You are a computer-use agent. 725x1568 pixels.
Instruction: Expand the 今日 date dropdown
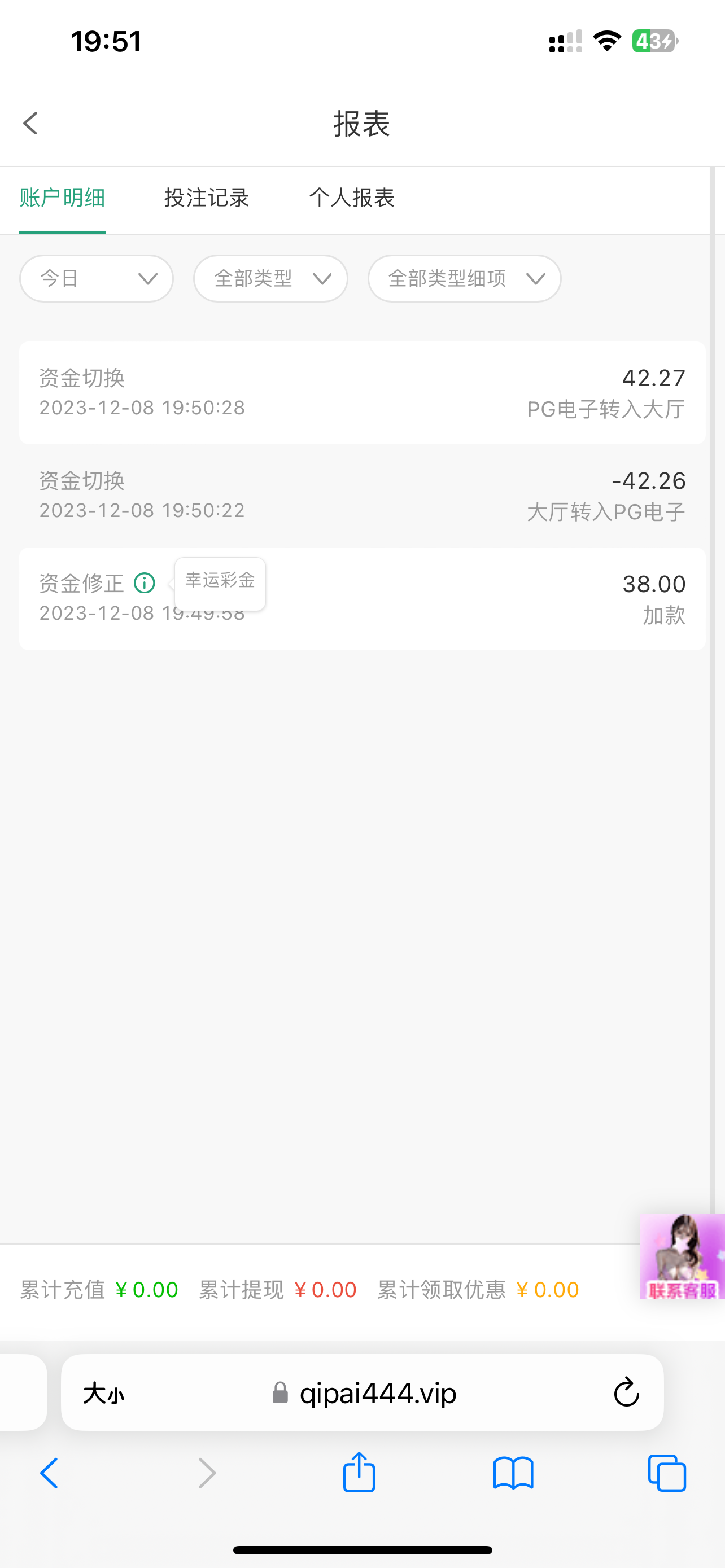pyautogui.click(x=96, y=279)
